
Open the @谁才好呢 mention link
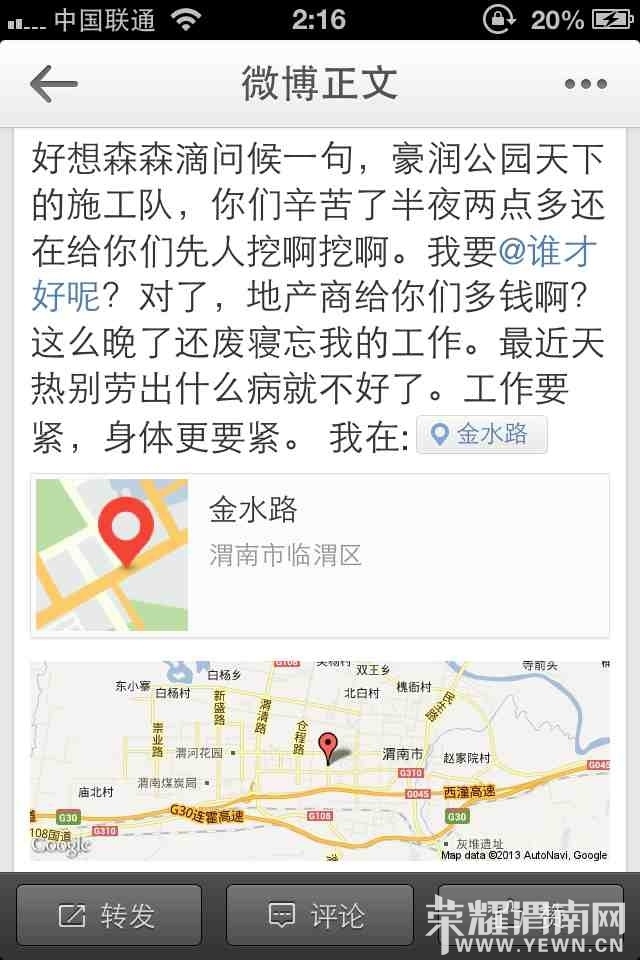[x=548, y=252]
